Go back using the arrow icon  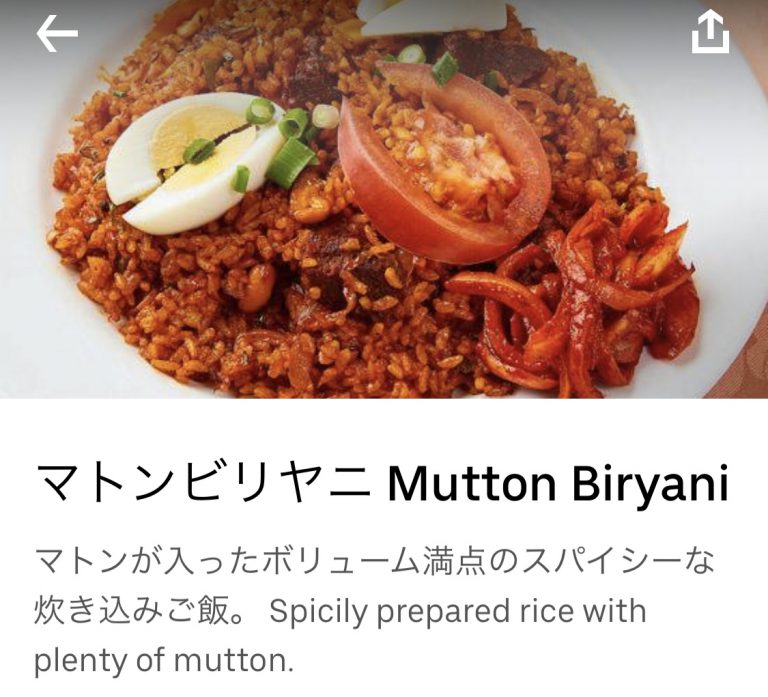(57, 35)
